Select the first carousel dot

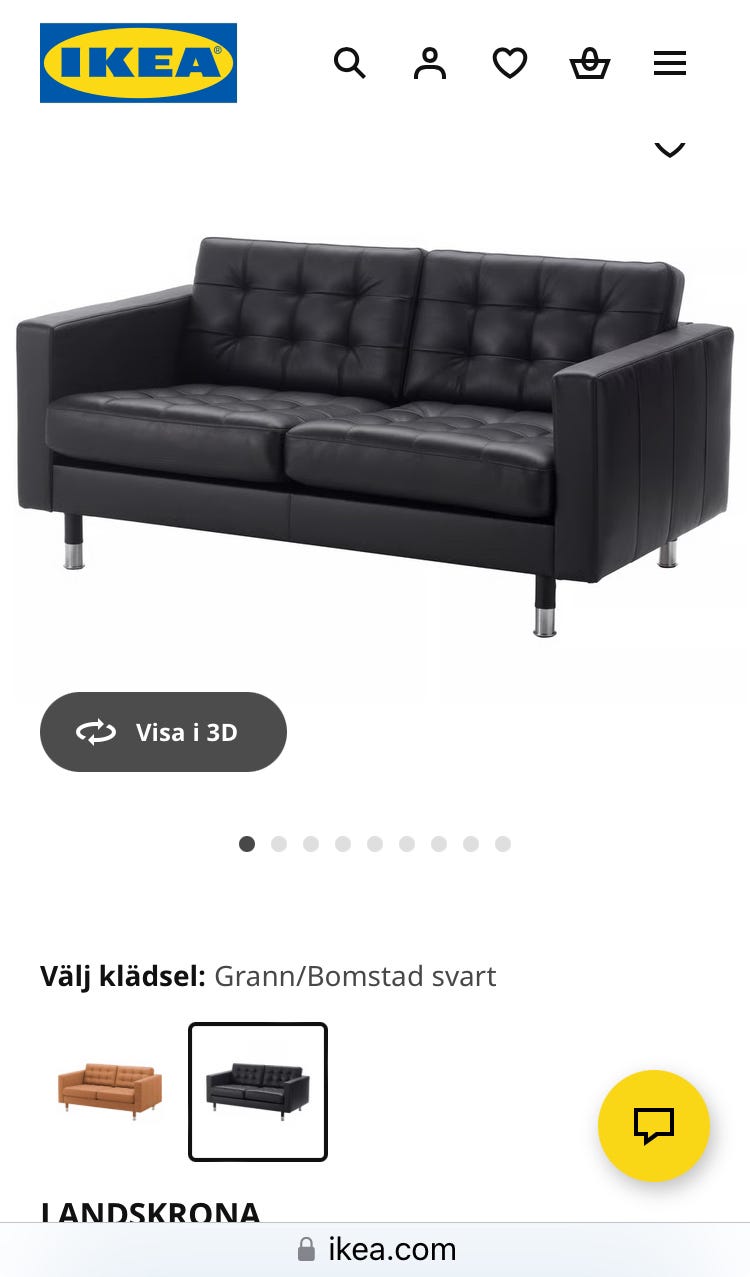247,843
